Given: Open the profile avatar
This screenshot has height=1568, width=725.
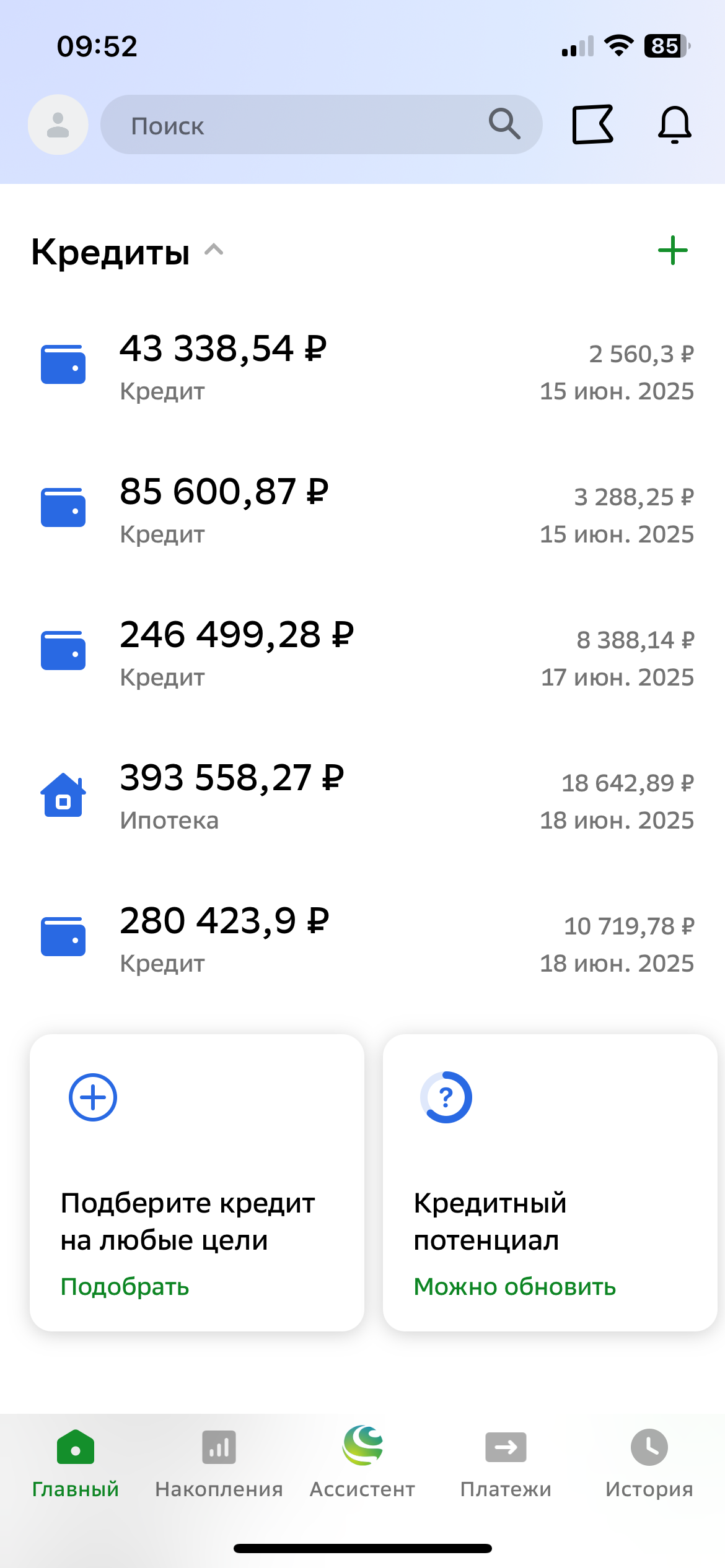Looking at the screenshot, I should pos(58,124).
